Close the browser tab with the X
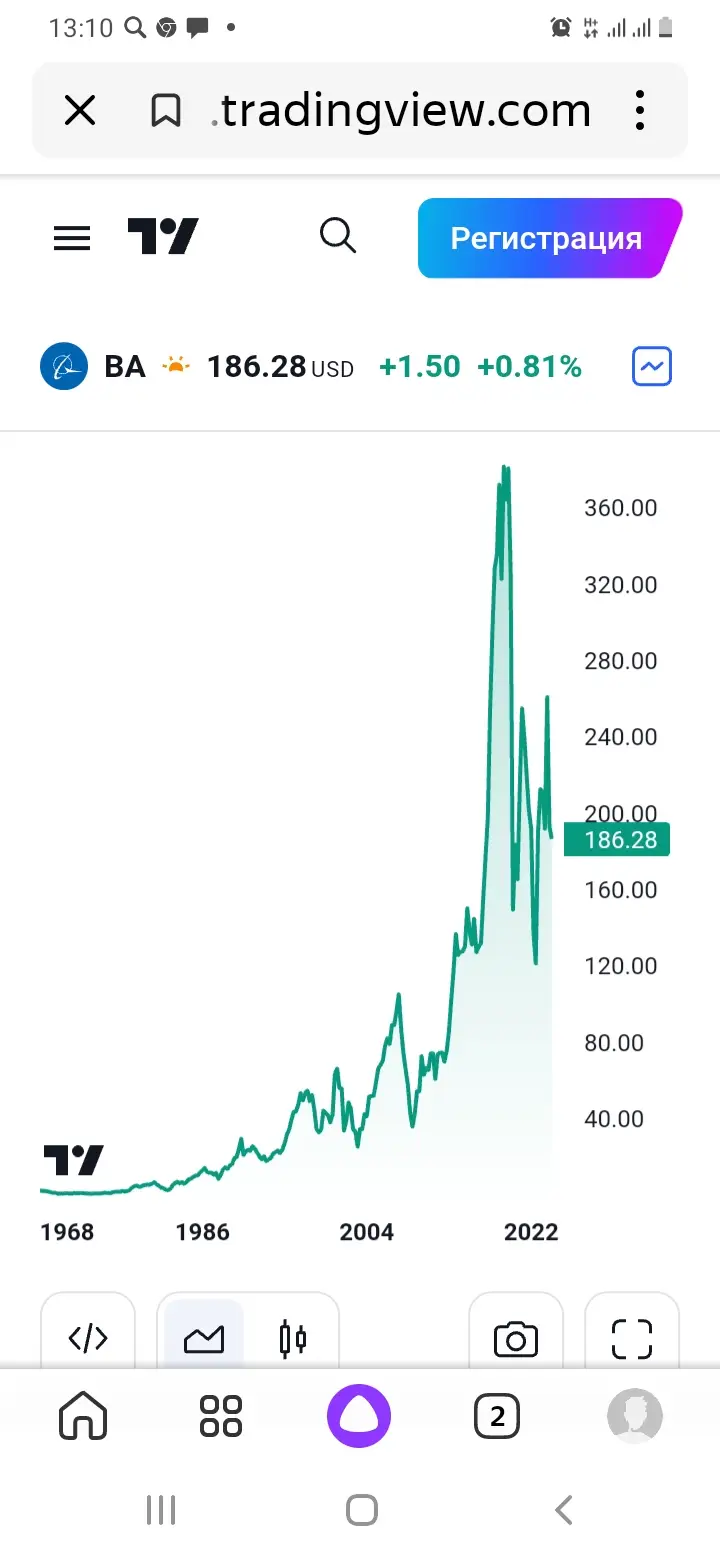This screenshot has width=720, height=1560. point(80,111)
